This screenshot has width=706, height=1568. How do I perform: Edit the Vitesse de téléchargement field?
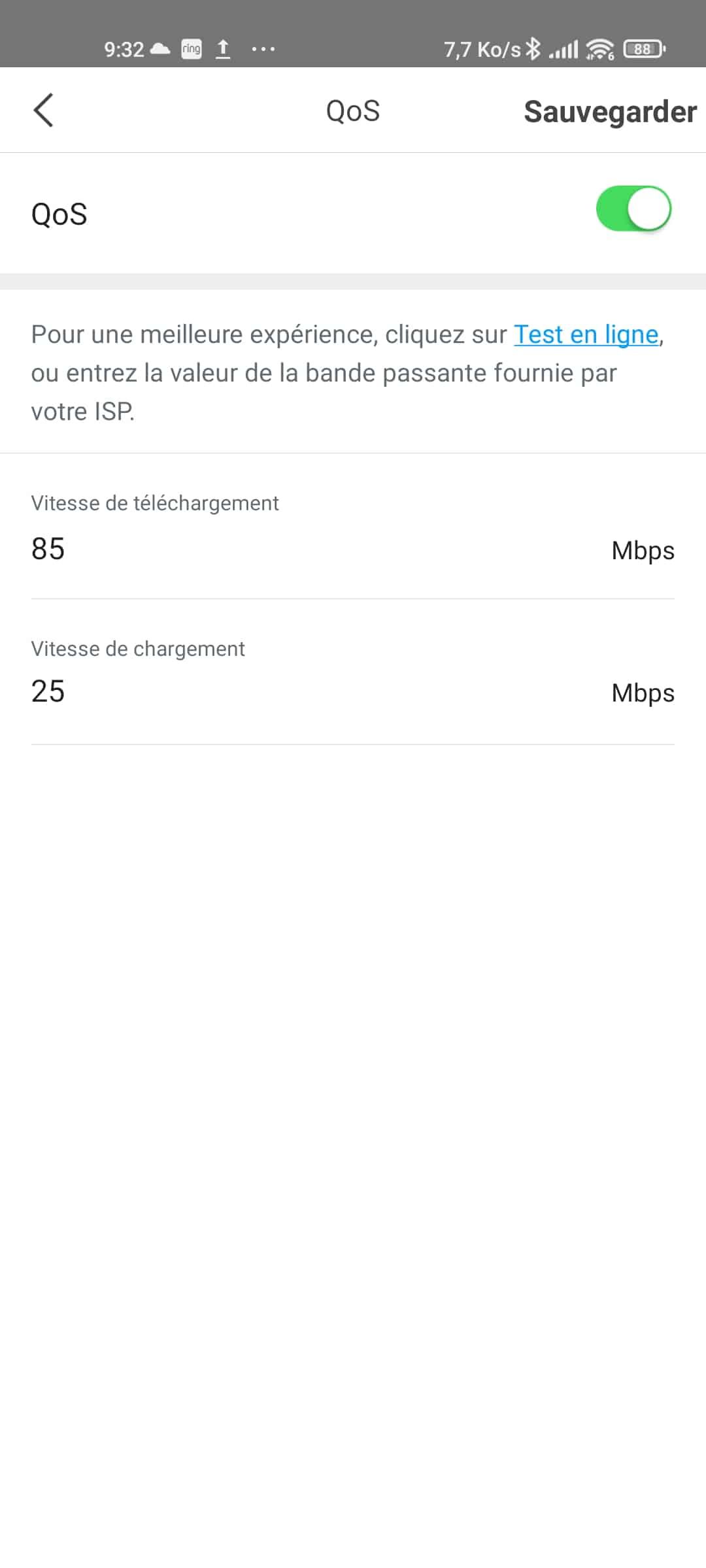[x=353, y=549]
